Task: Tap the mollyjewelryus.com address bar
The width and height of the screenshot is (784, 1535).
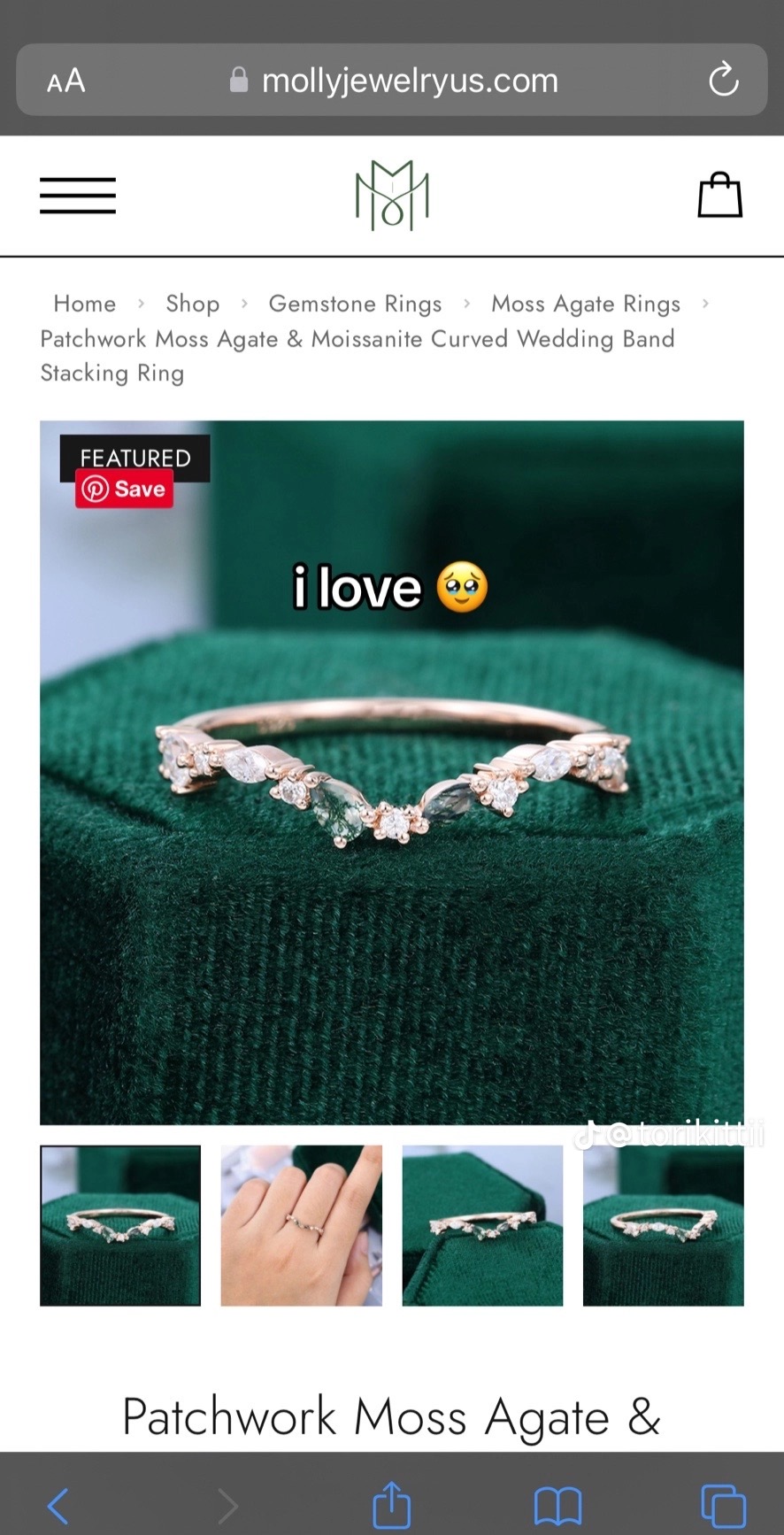Action: click(x=394, y=81)
